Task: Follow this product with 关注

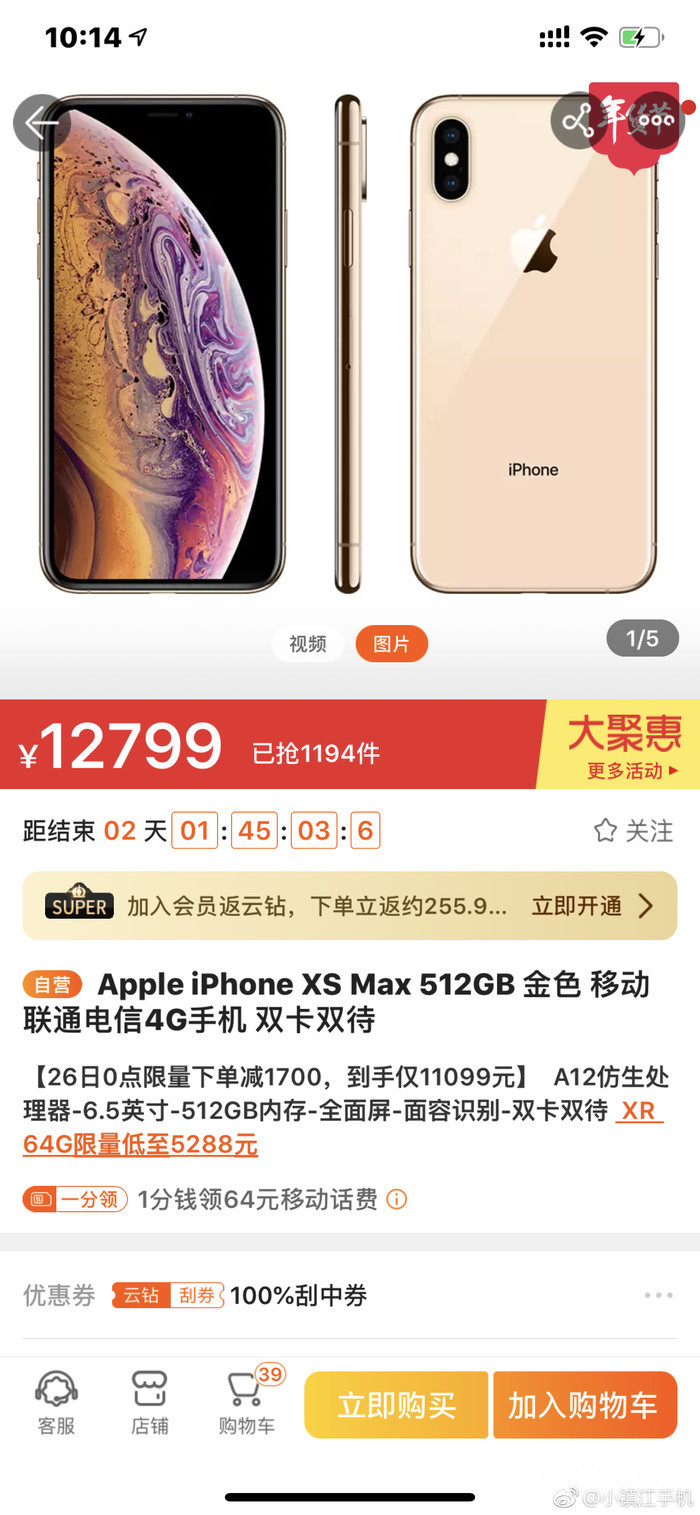Action: coord(633,831)
